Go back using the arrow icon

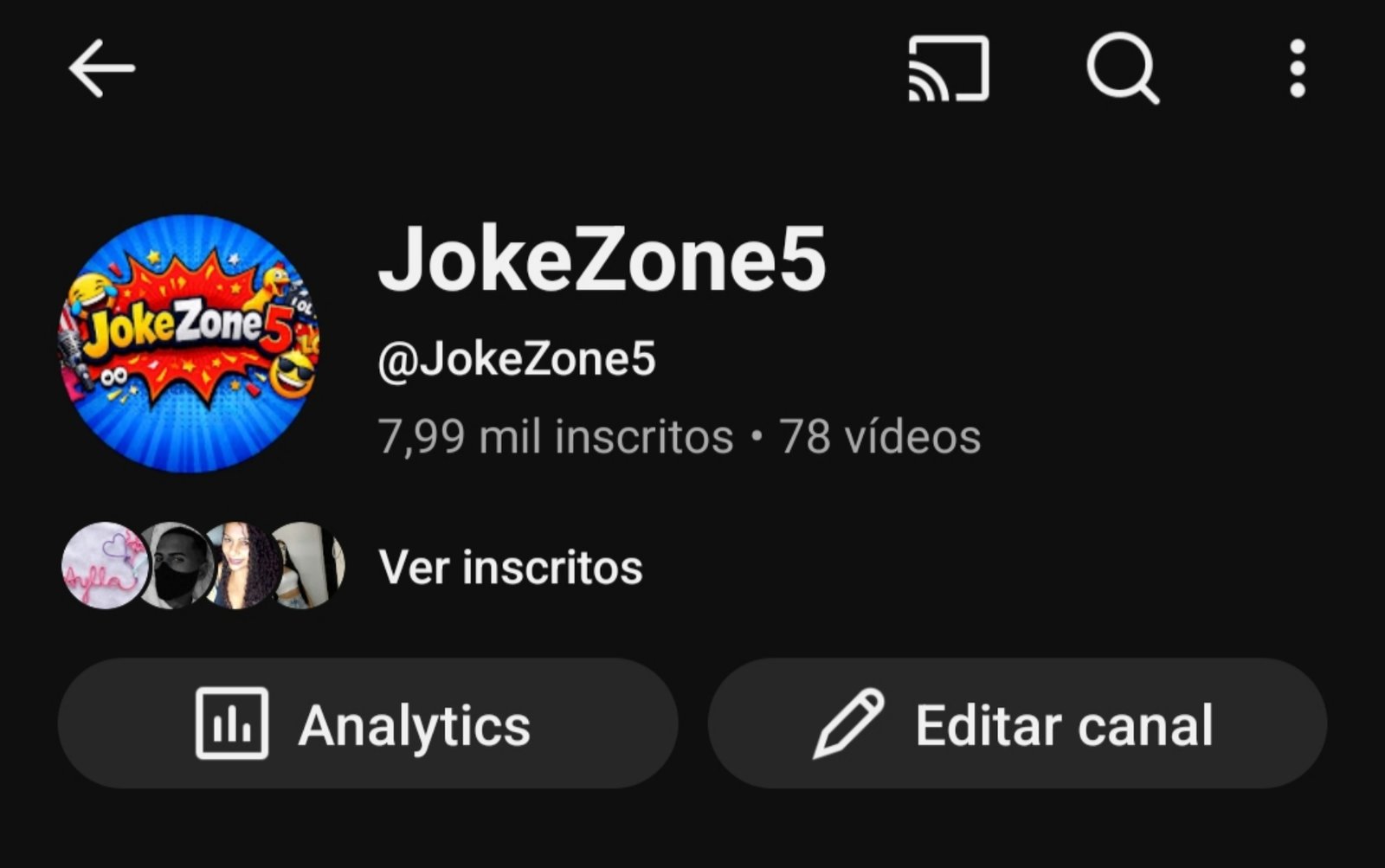point(102,68)
